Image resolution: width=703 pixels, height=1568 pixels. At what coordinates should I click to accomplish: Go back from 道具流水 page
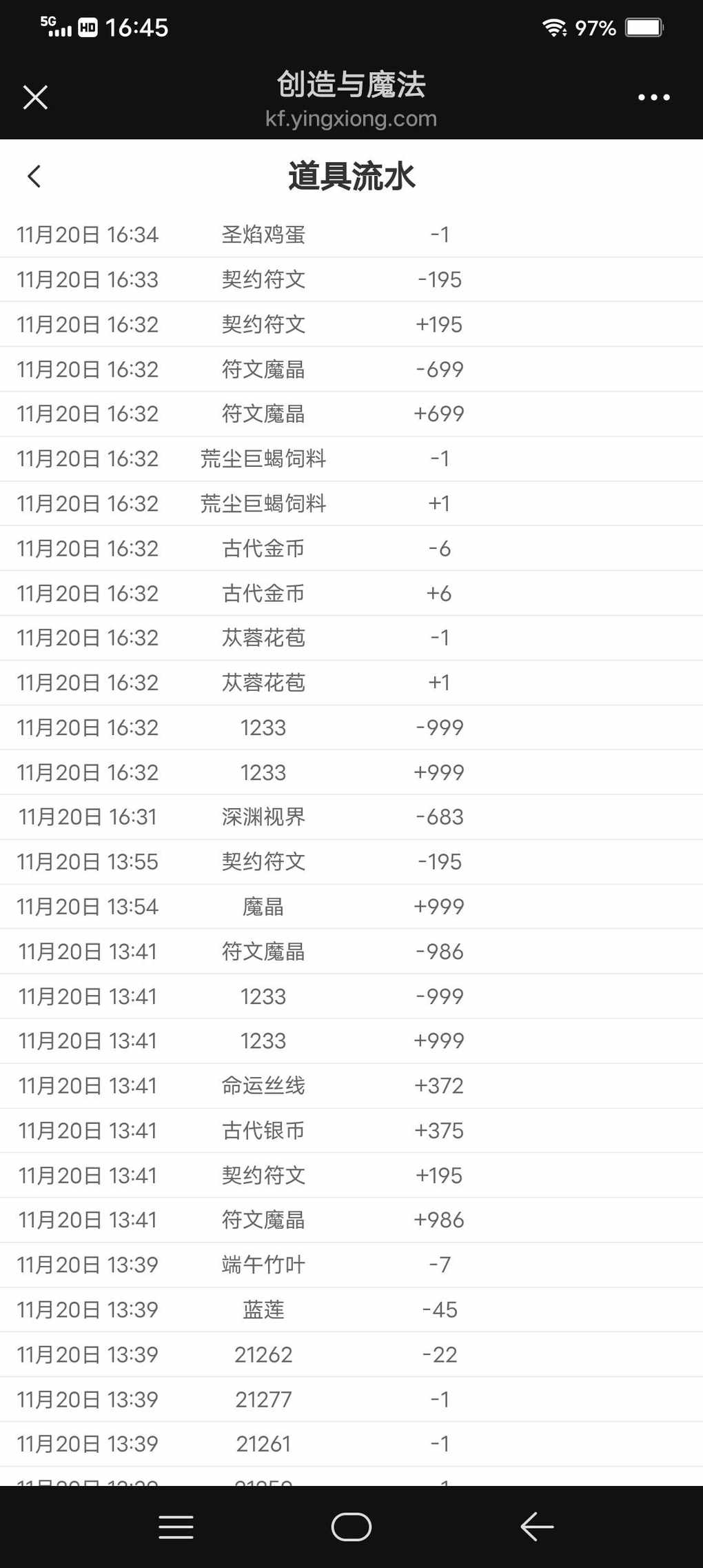34,177
